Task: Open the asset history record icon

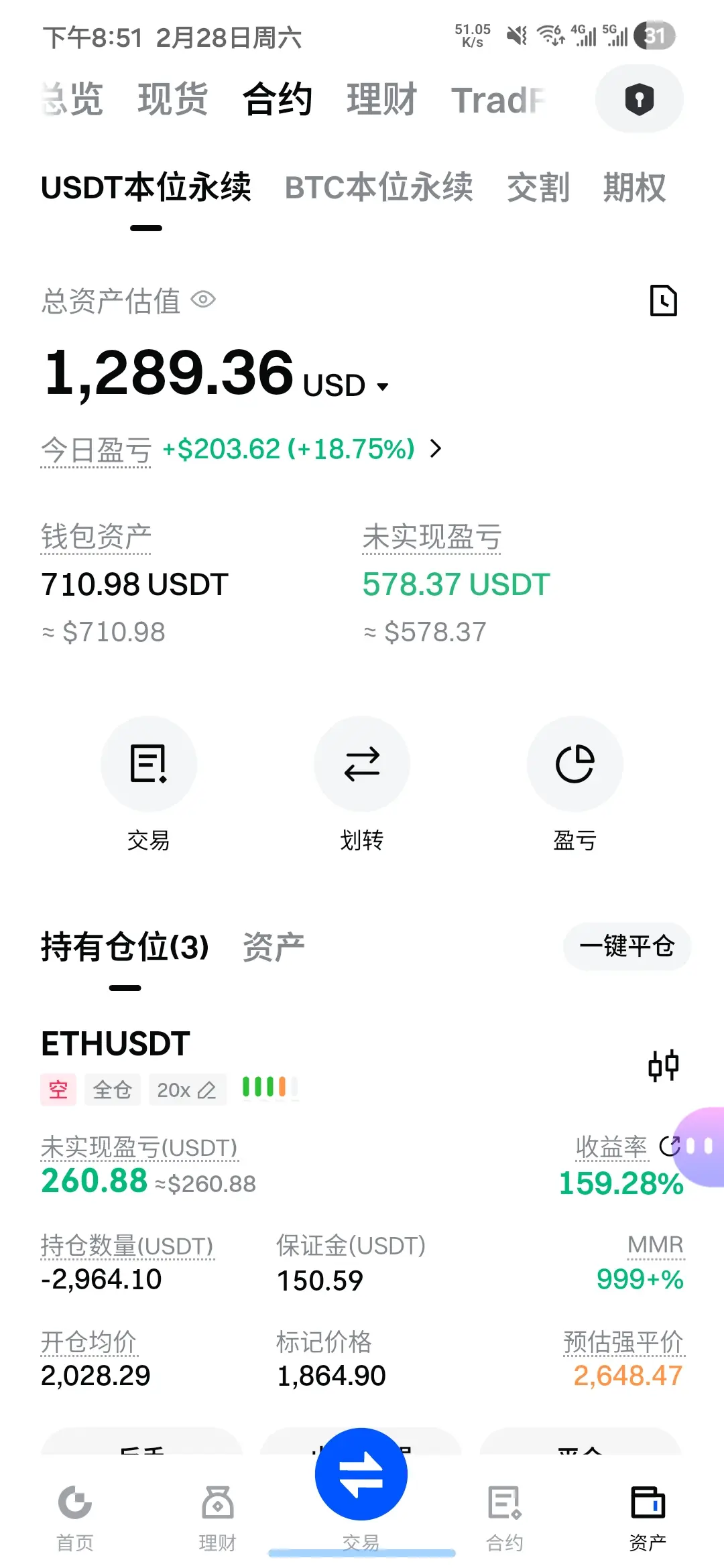Action: pyautogui.click(x=663, y=300)
